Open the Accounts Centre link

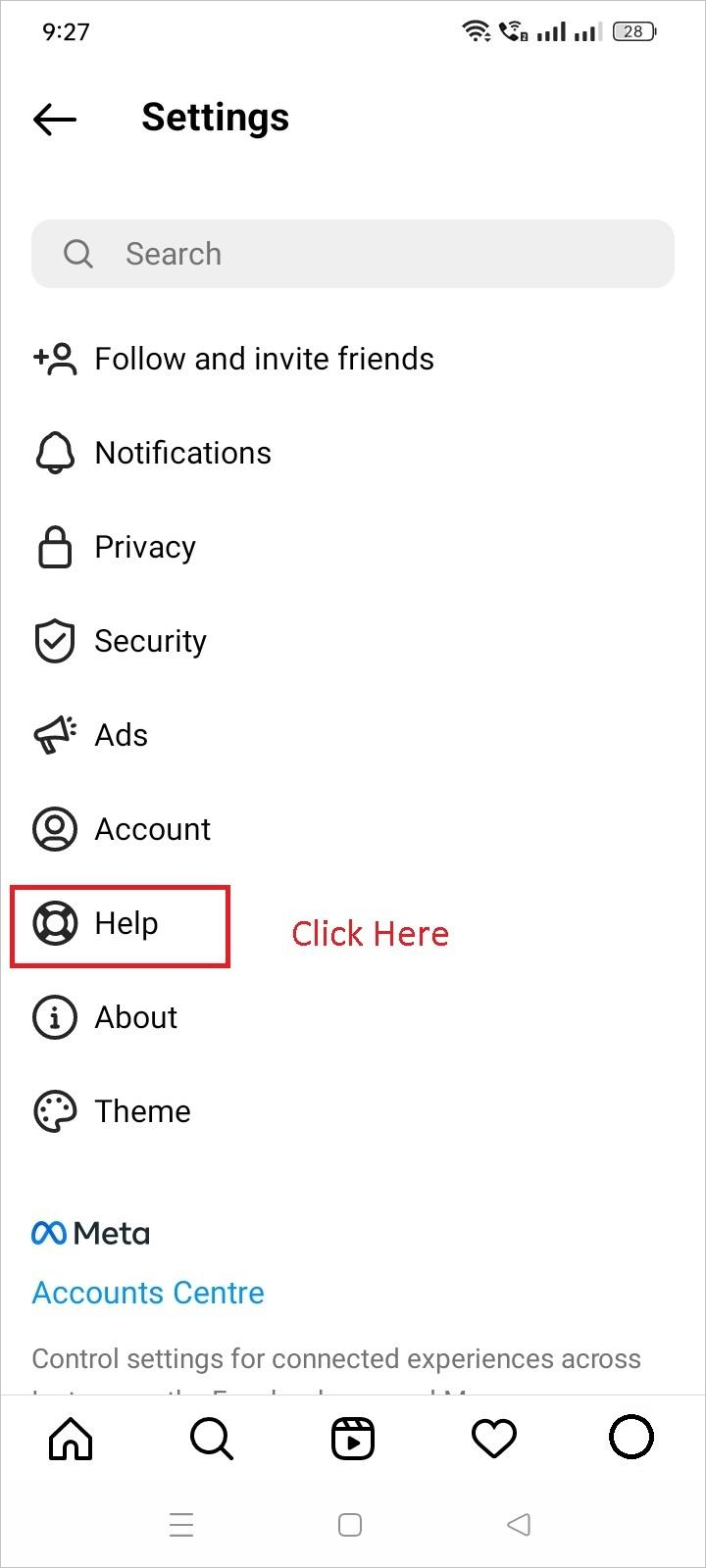[148, 1293]
